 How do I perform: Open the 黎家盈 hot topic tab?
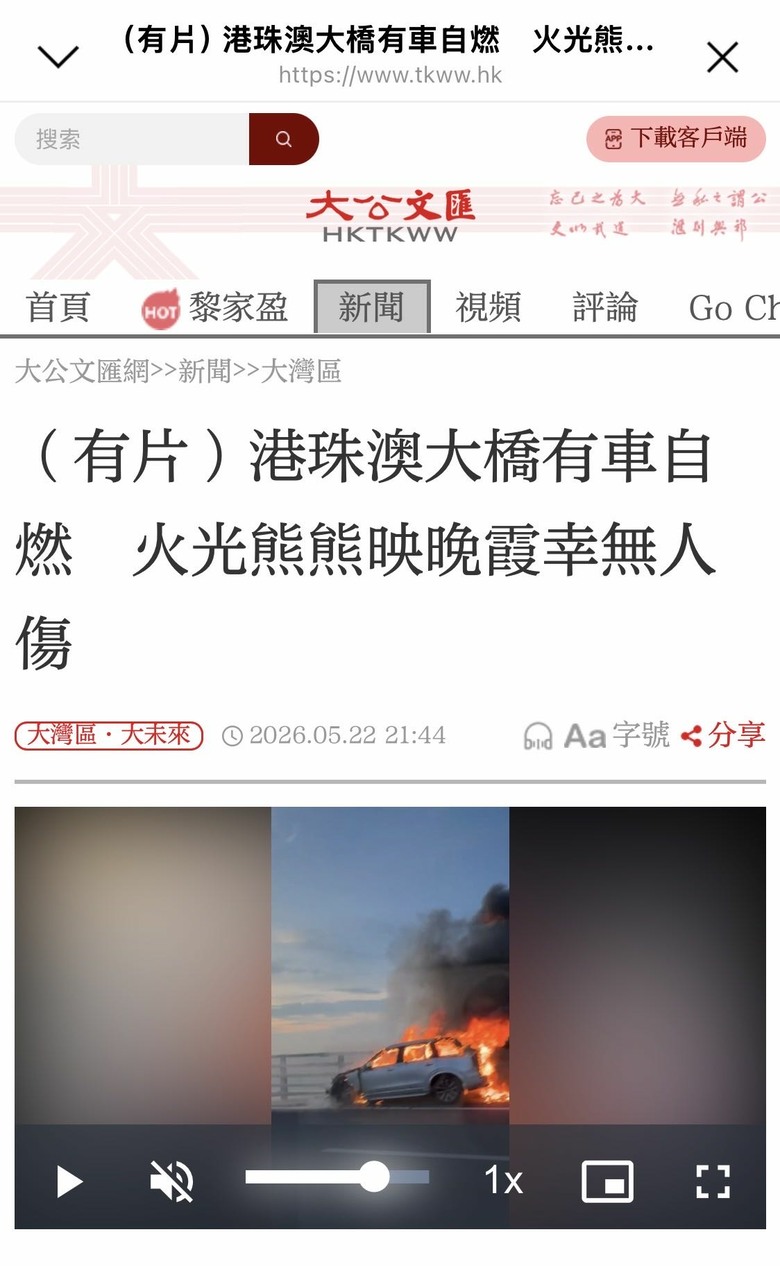214,308
